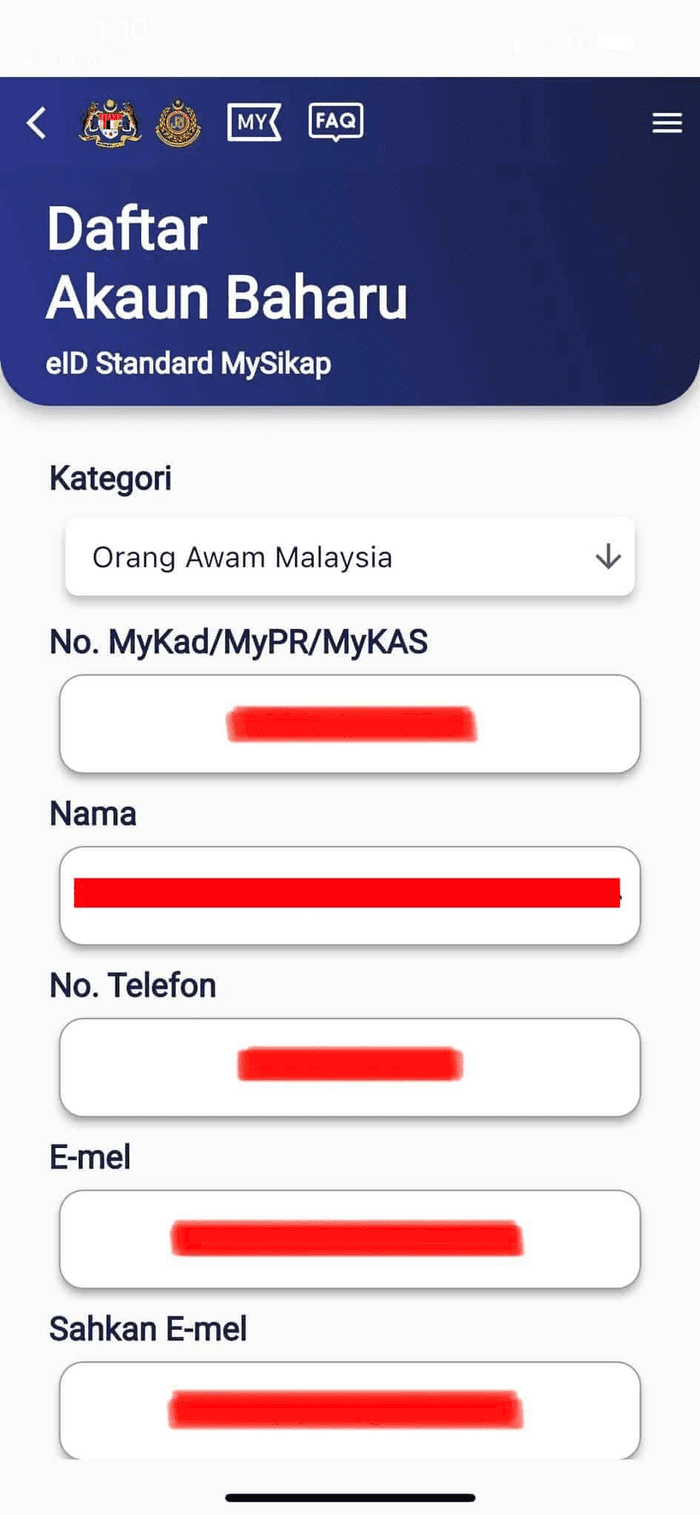Open the hamburger menu

666,124
